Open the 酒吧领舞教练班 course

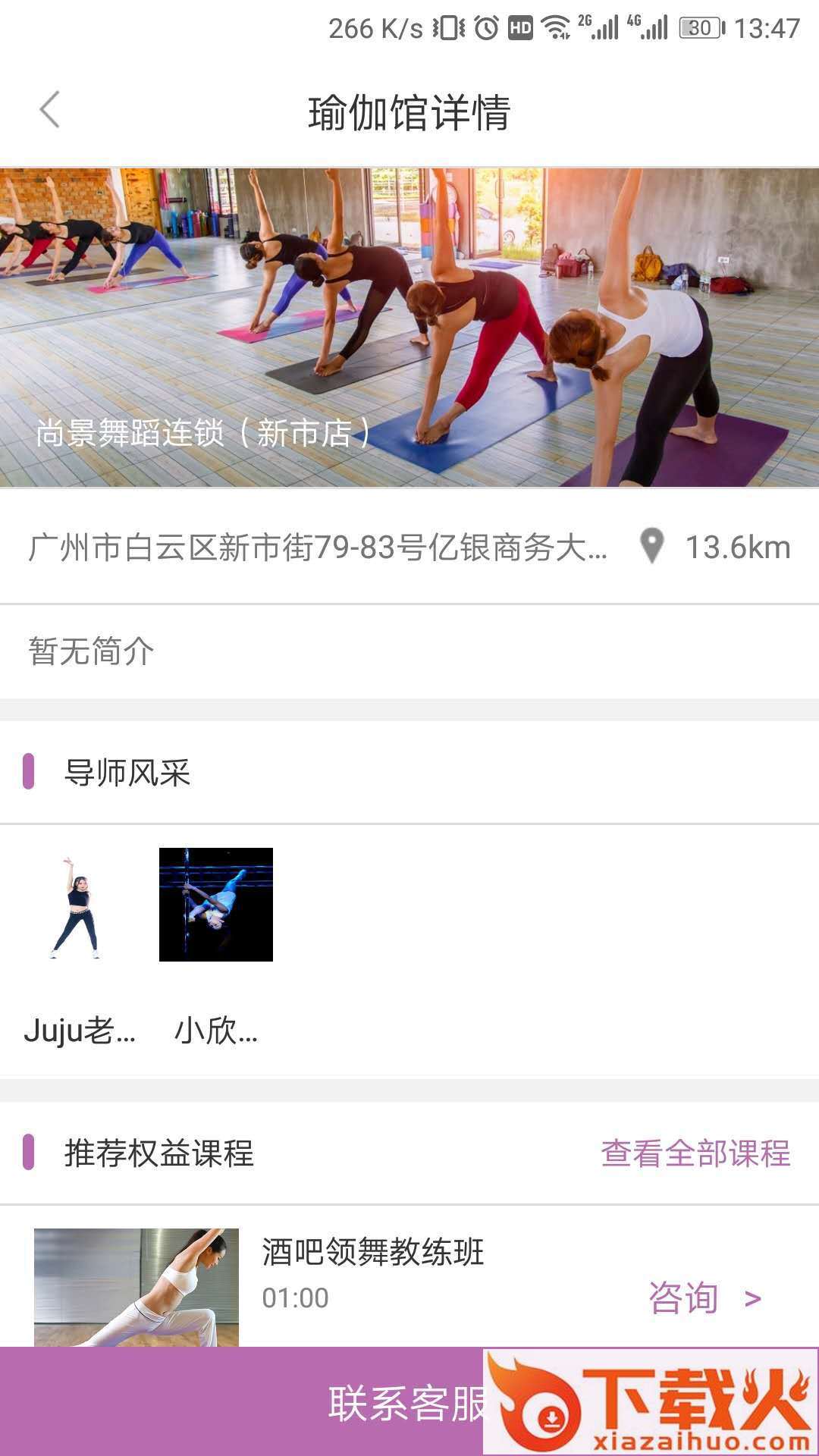[x=372, y=1253]
